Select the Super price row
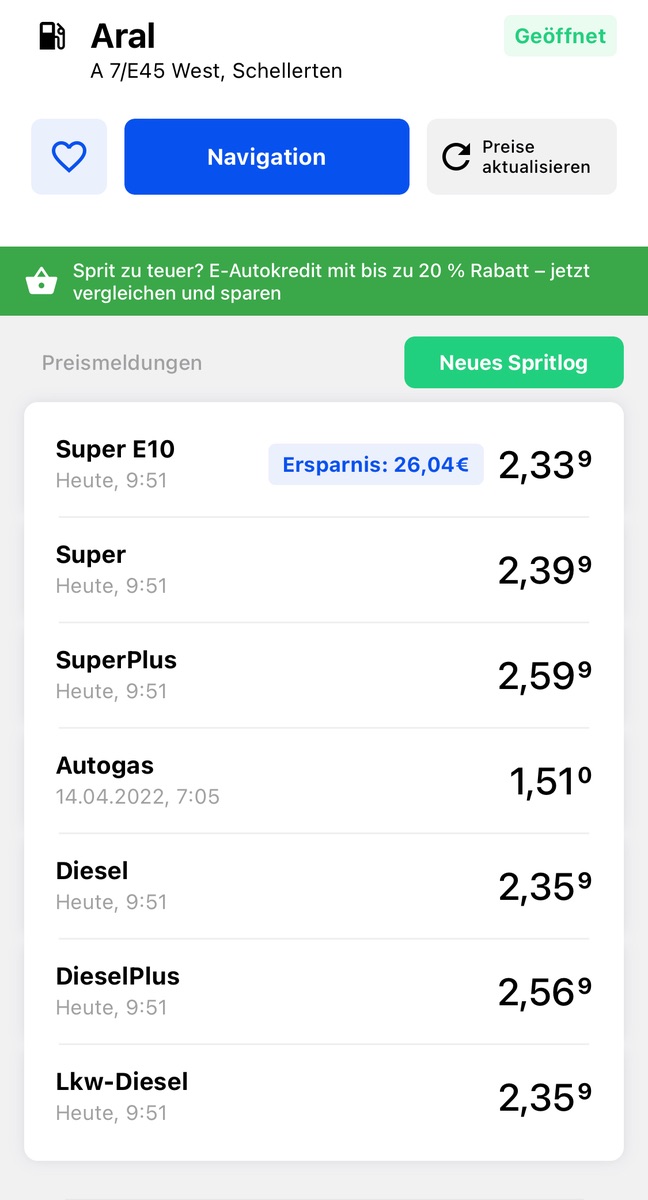This screenshot has width=648, height=1200. [324, 569]
